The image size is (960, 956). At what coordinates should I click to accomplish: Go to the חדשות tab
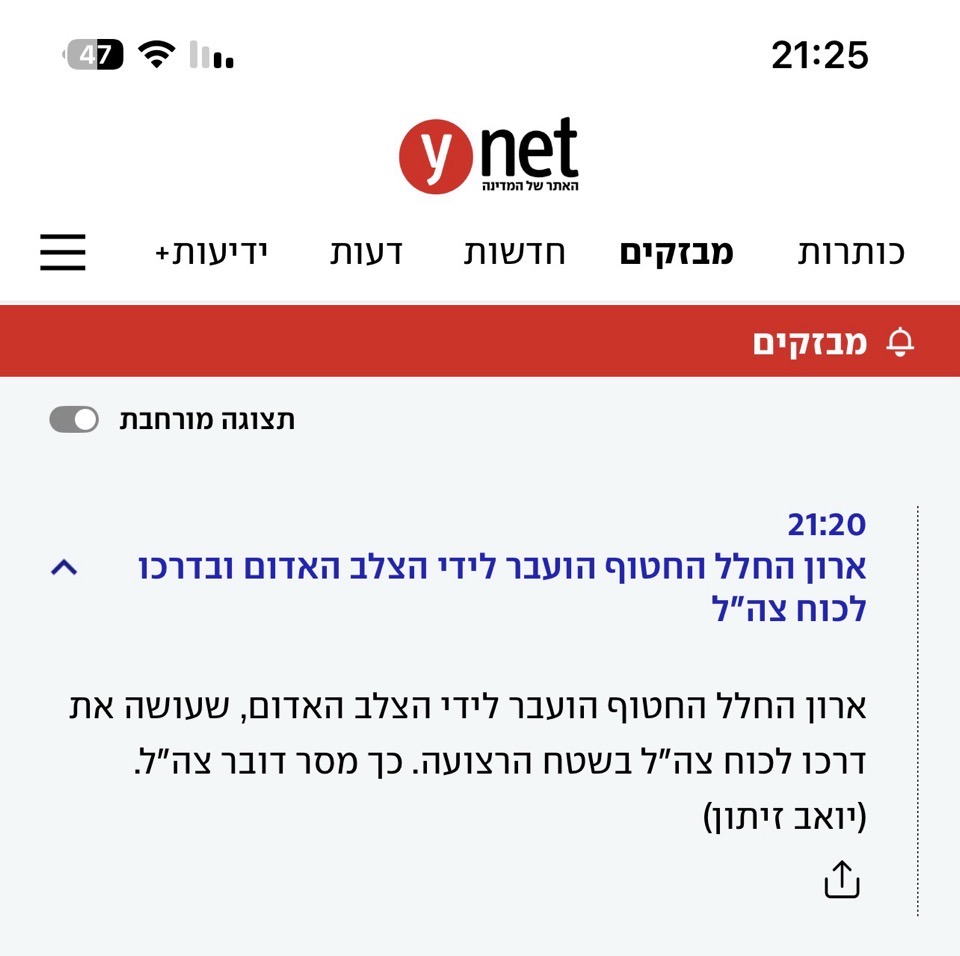click(514, 253)
